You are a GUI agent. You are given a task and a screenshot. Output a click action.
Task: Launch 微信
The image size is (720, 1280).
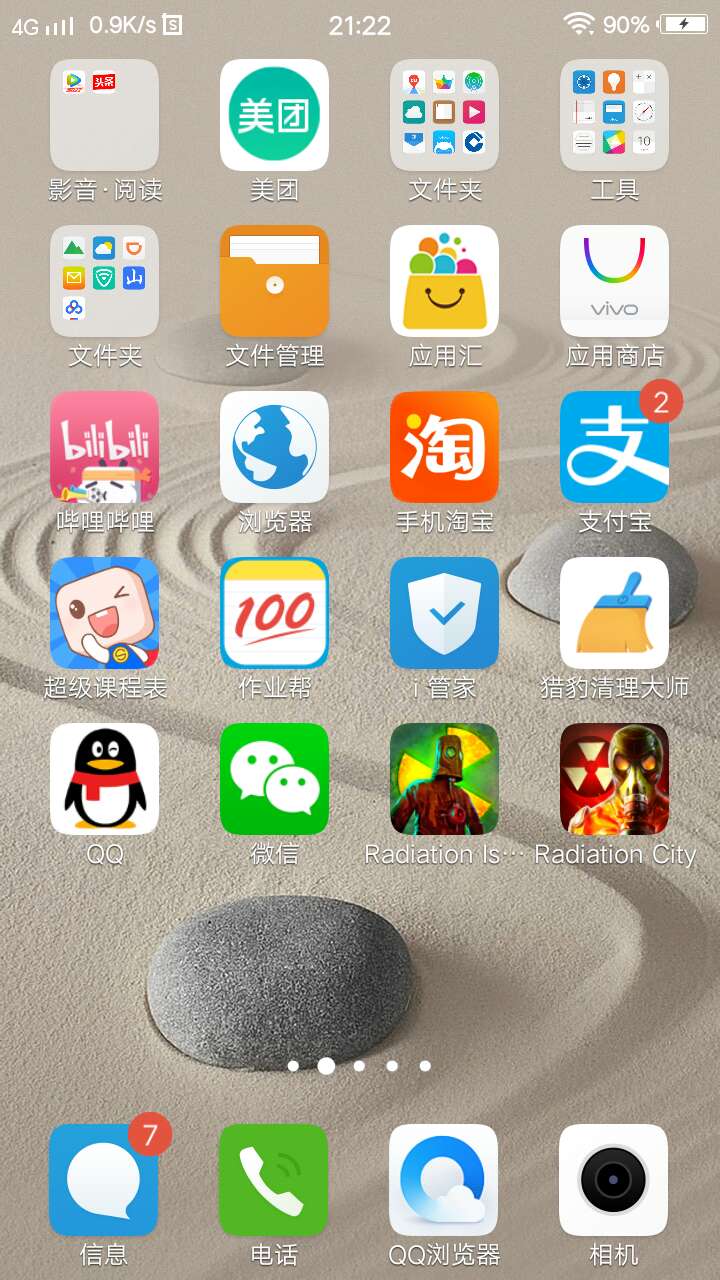tap(274, 779)
